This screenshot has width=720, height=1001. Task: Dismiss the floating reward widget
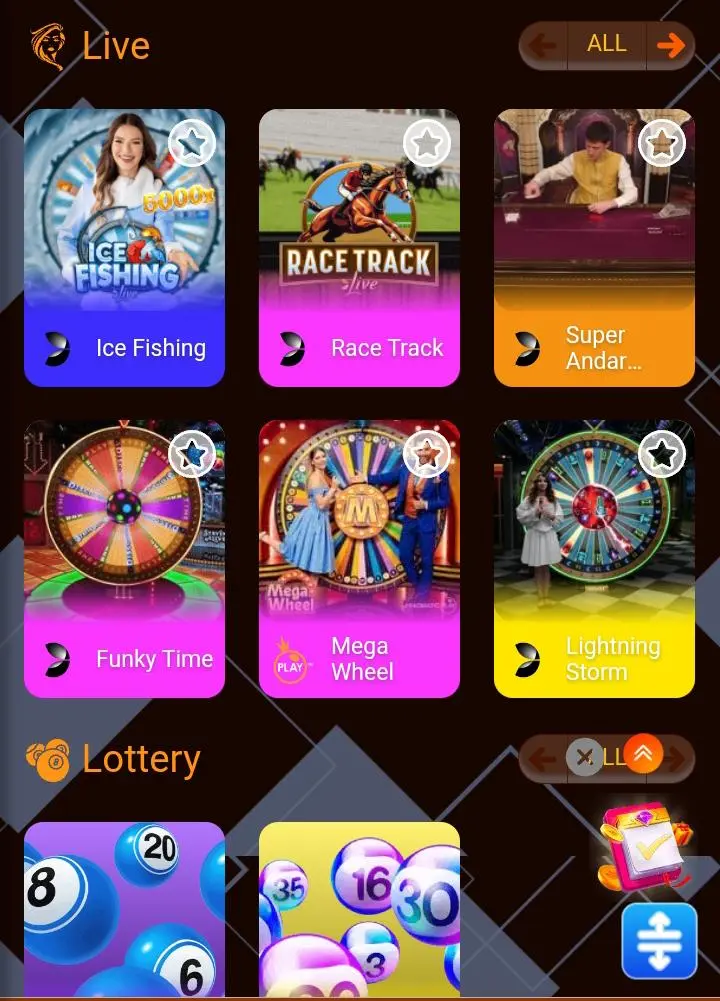584,757
